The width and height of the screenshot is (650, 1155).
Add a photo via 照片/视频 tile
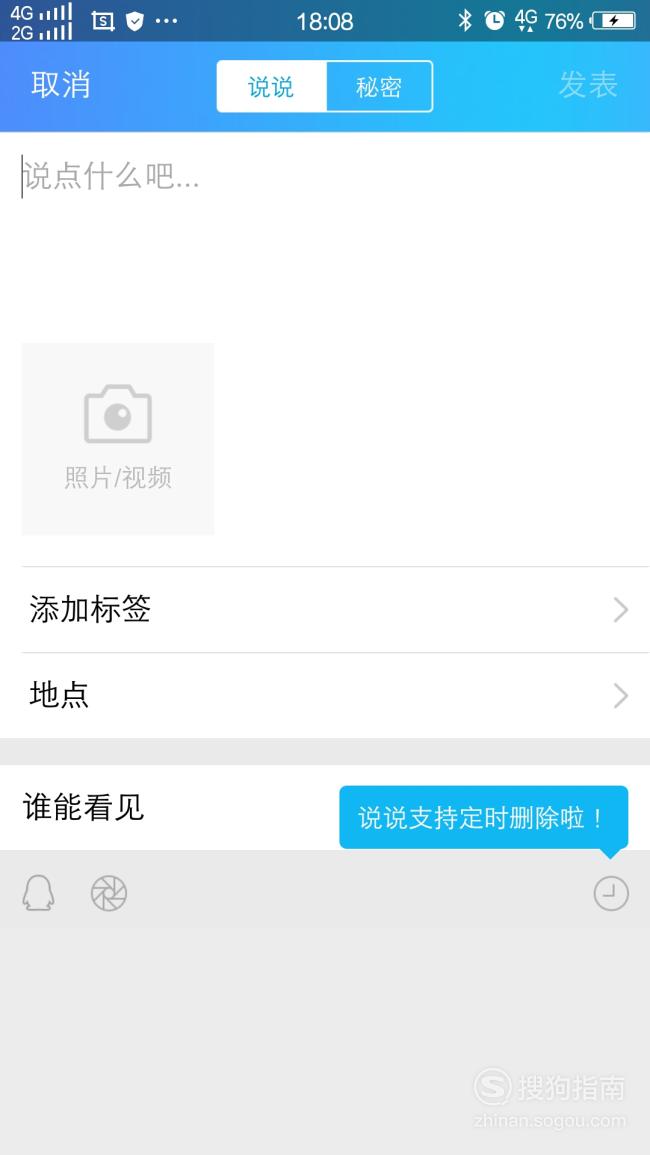(x=118, y=439)
